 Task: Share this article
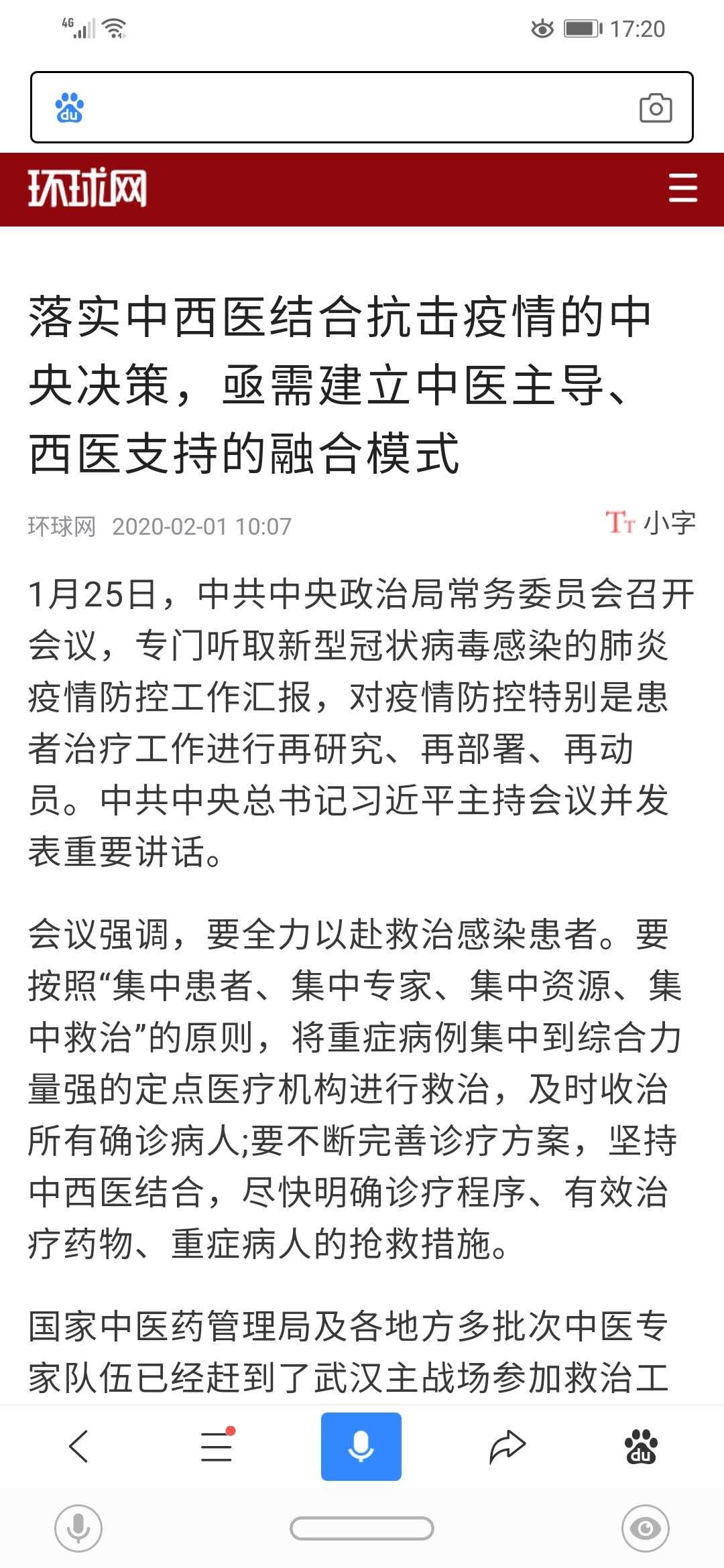(507, 1446)
